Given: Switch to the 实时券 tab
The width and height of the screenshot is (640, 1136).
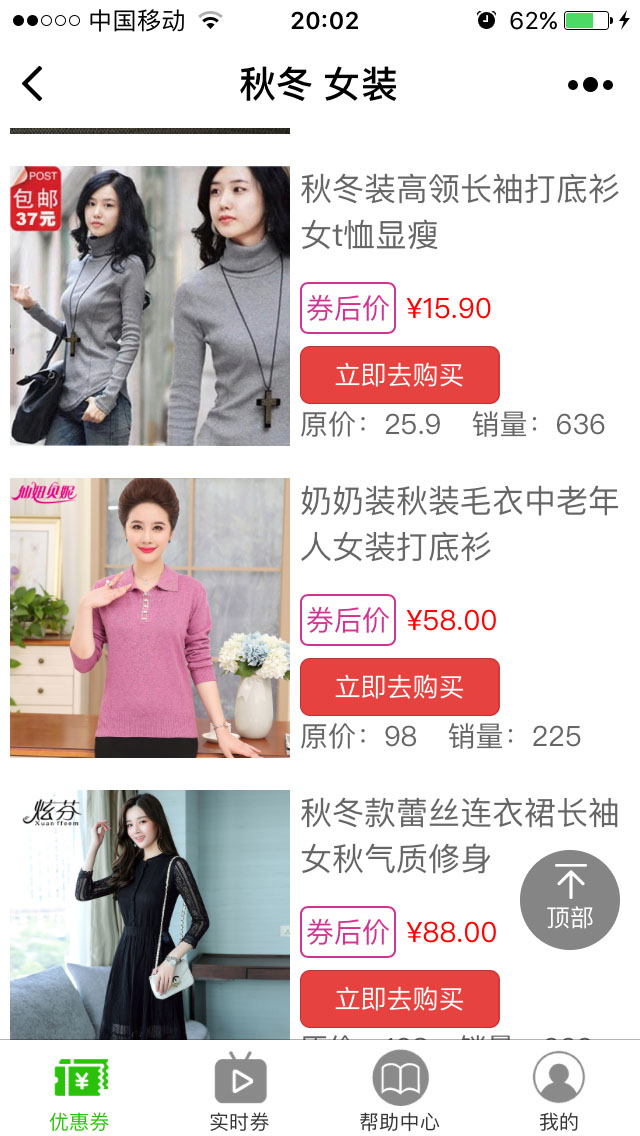Looking at the screenshot, I should point(240,1091).
